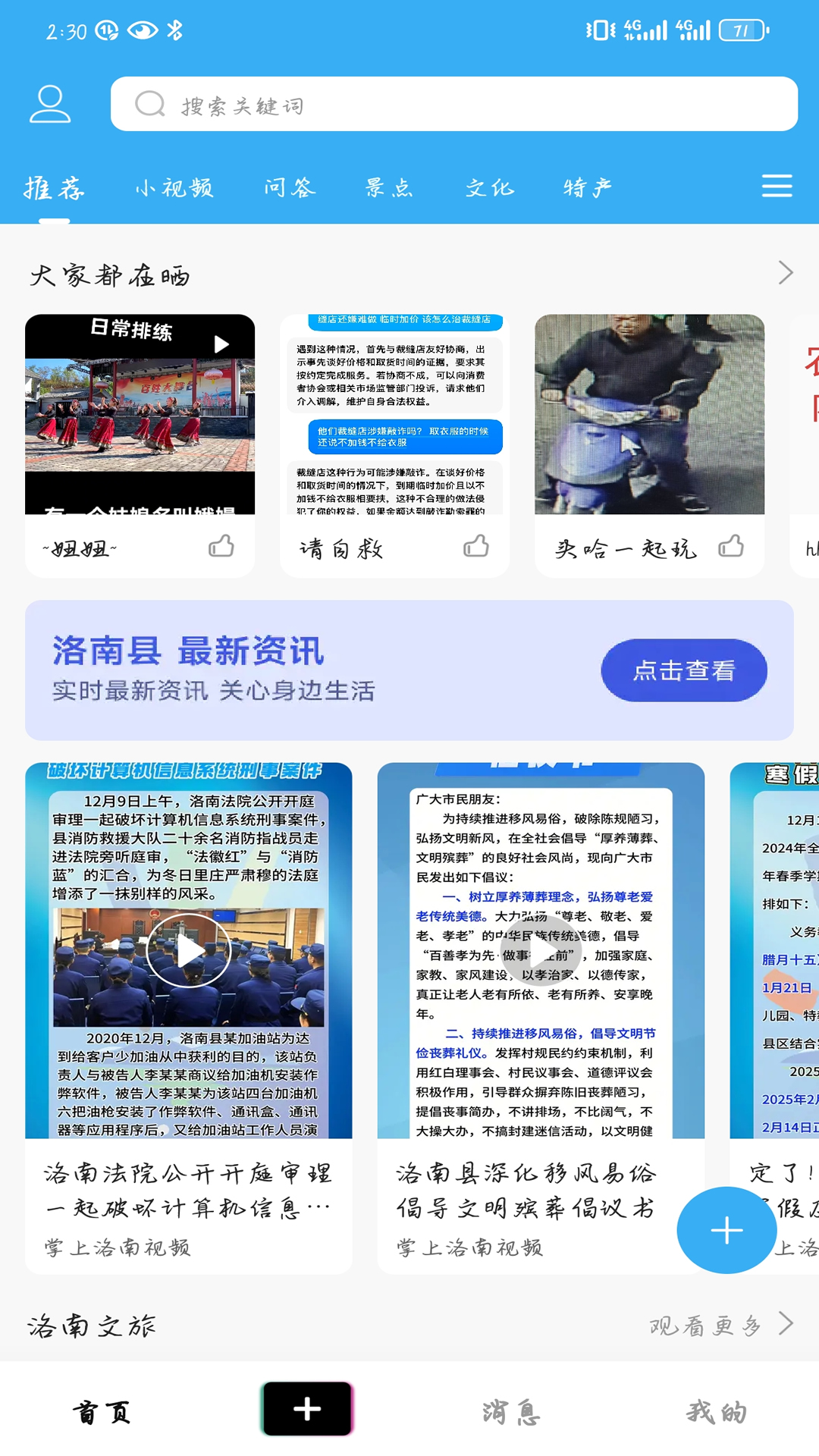The height and width of the screenshot is (1456, 819).
Task: Open the 文化 tab
Action: pyautogui.click(x=489, y=187)
